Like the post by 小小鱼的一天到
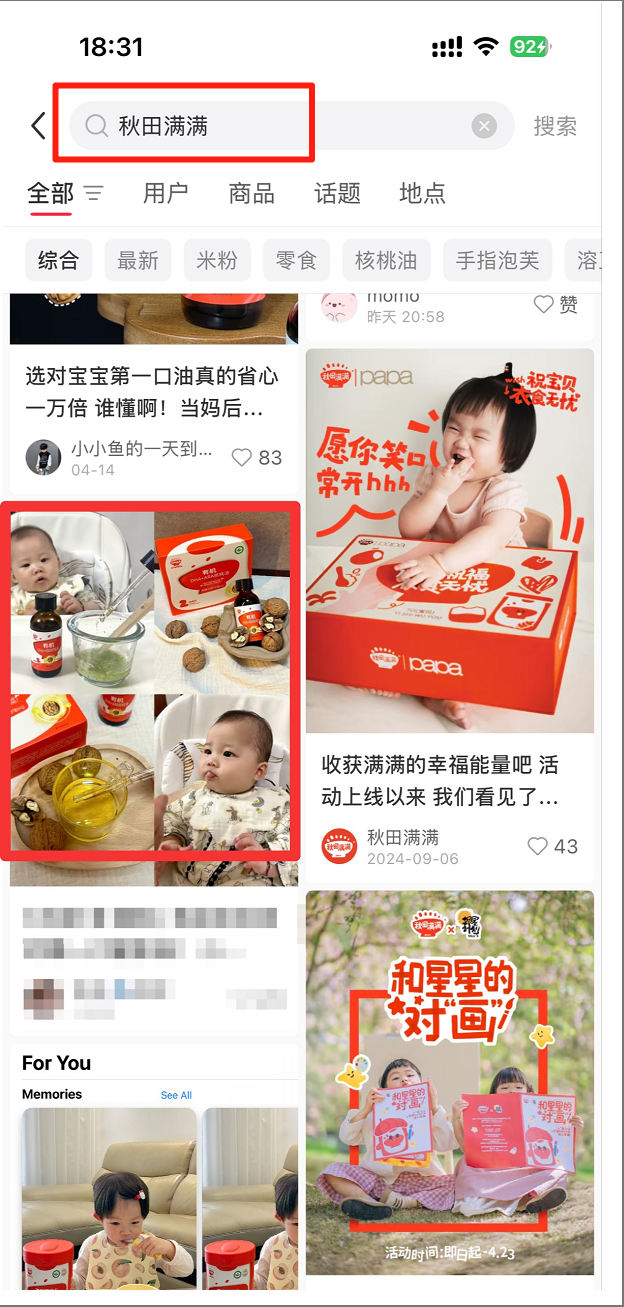The width and height of the screenshot is (624, 1307). (257, 457)
